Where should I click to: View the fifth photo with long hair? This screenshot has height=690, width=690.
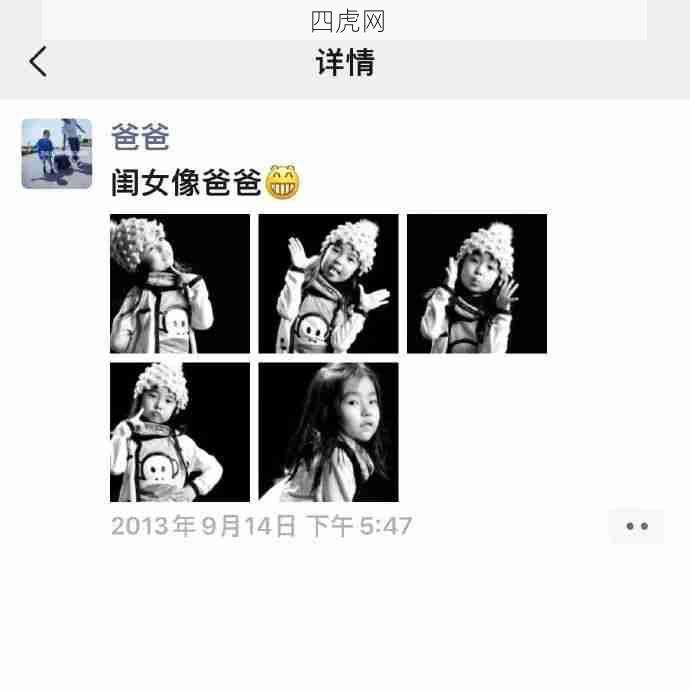[x=328, y=432]
